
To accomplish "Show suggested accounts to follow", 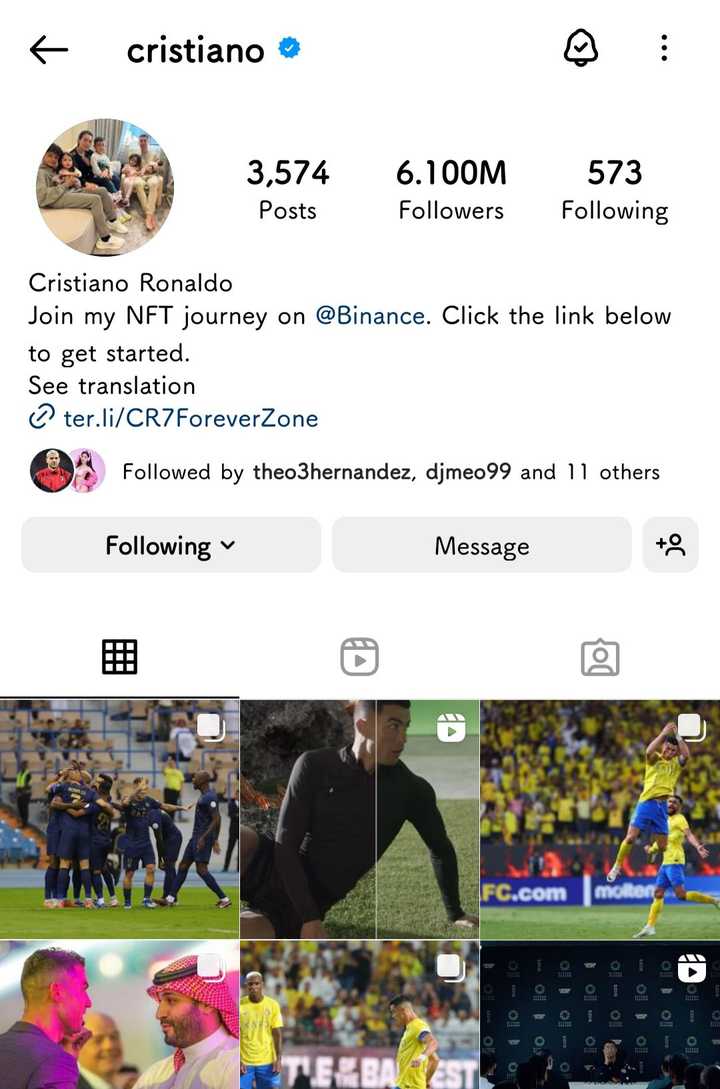I will pos(670,545).
